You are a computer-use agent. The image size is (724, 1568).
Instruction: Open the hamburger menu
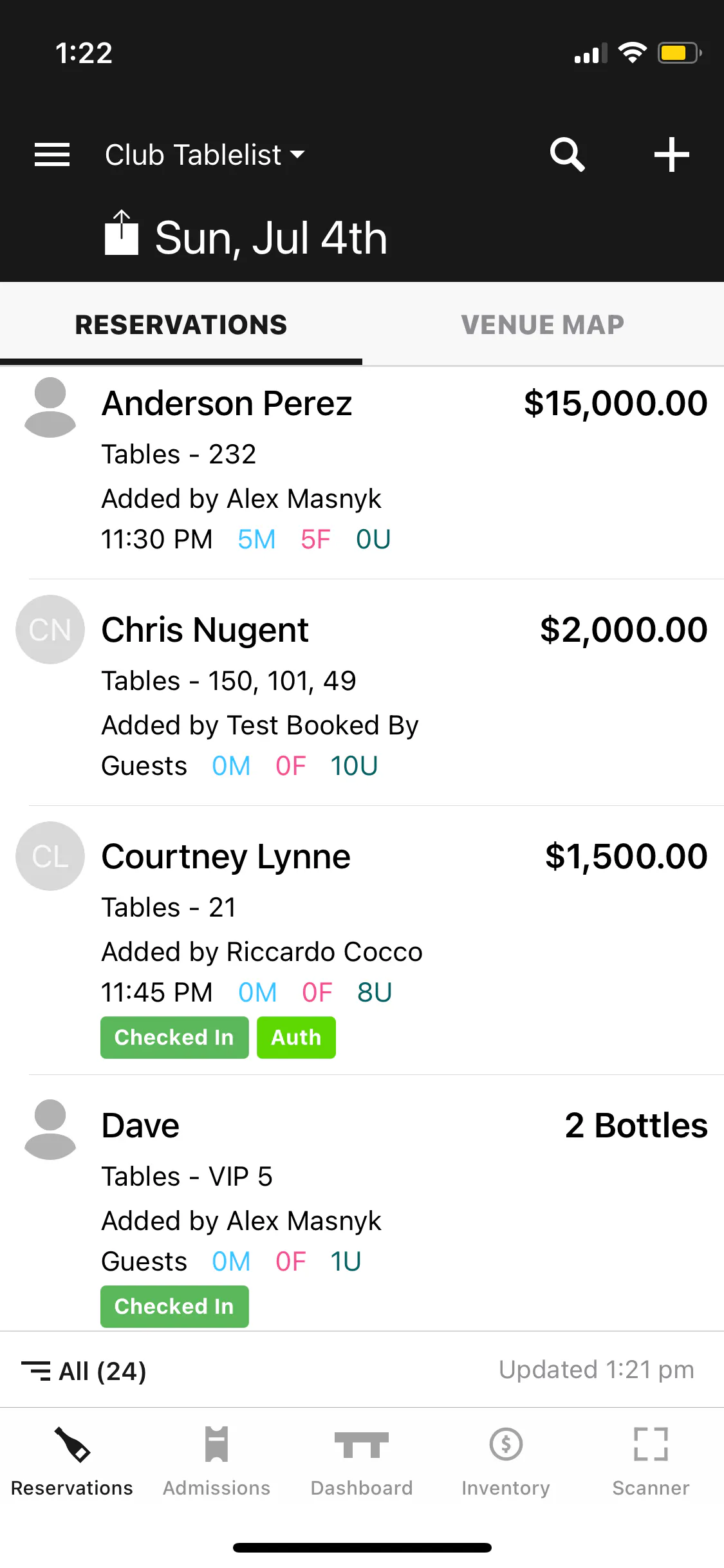pos(52,154)
